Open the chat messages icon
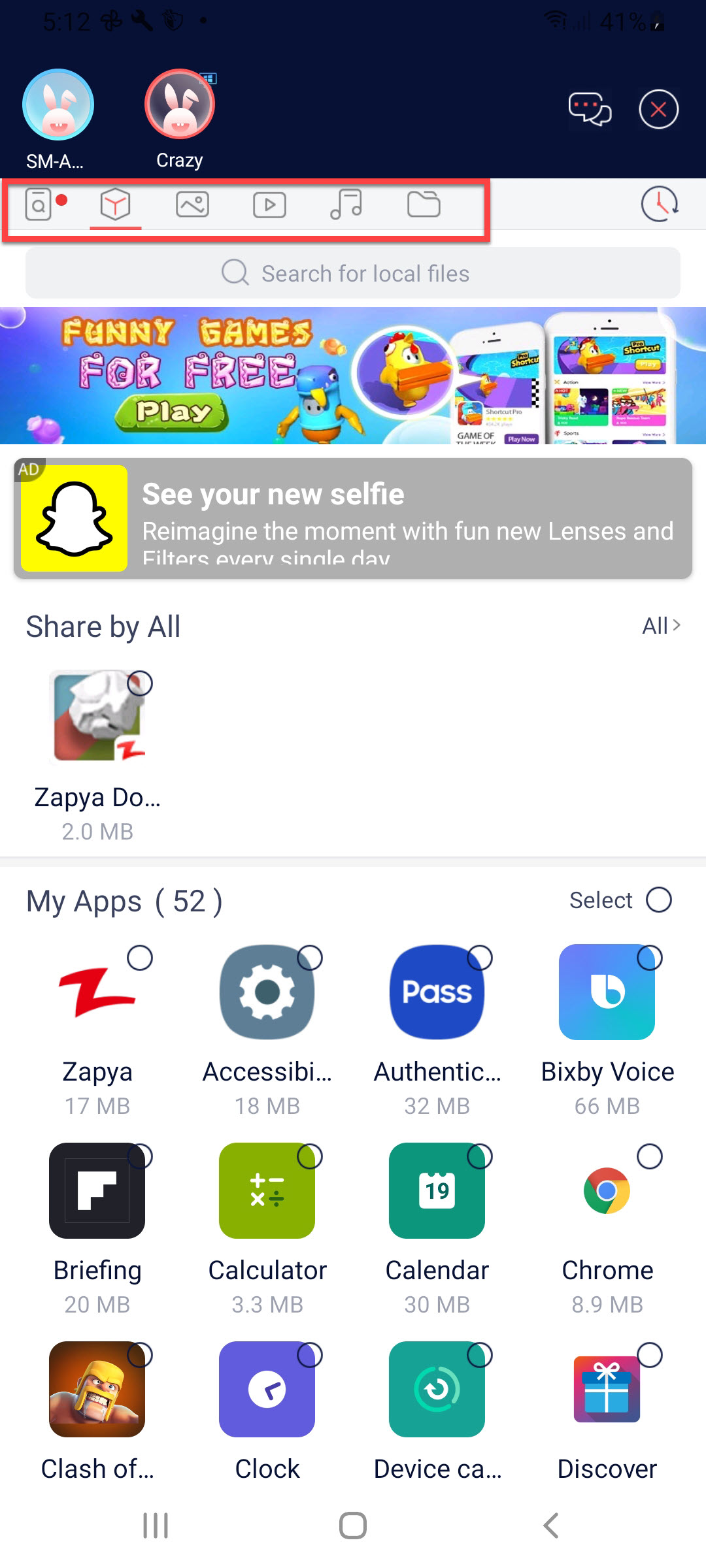This screenshot has width=706, height=1568. click(x=589, y=109)
